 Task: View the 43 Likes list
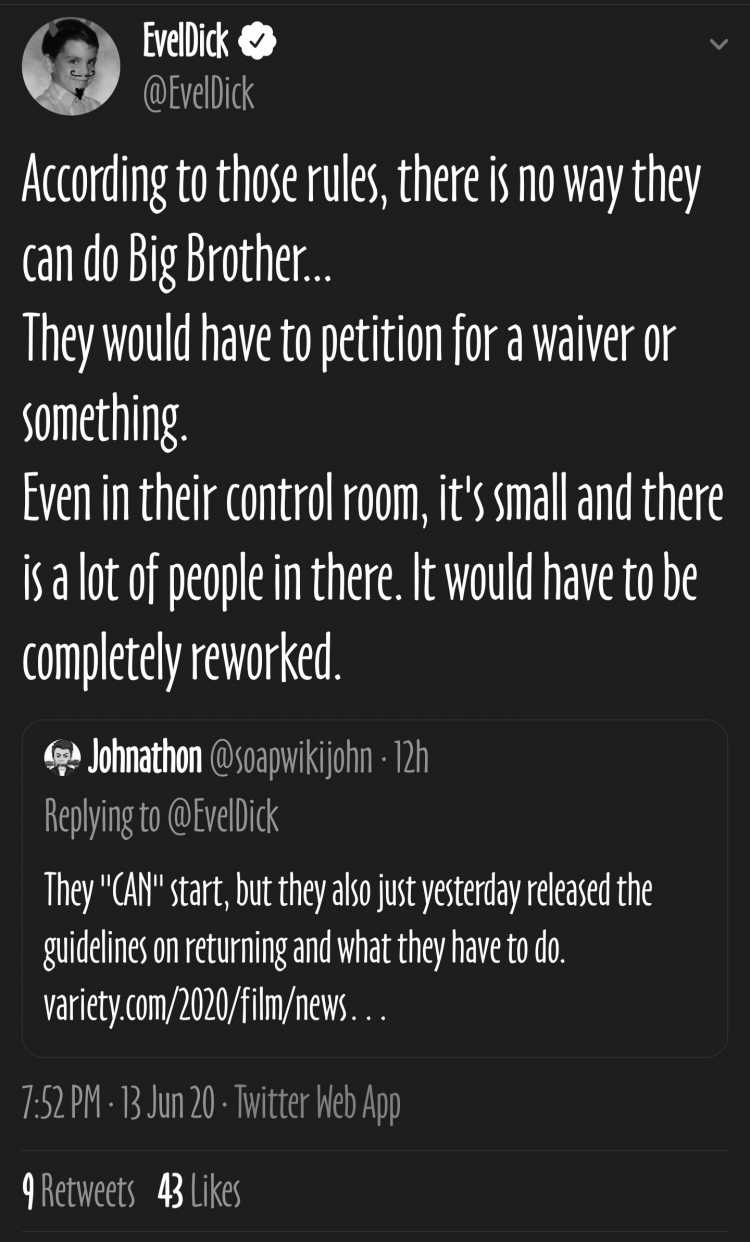pyautogui.click(x=199, y=1191)
